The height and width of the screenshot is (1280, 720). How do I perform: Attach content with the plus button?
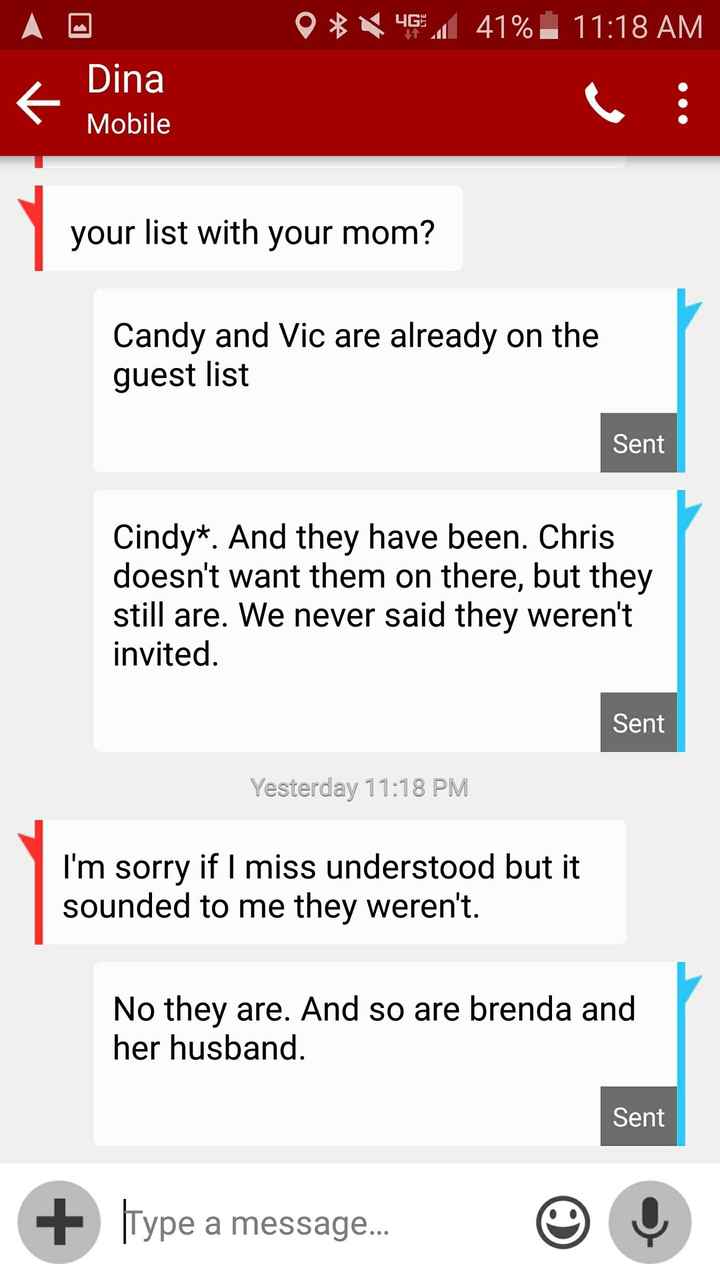(58, 1221)
